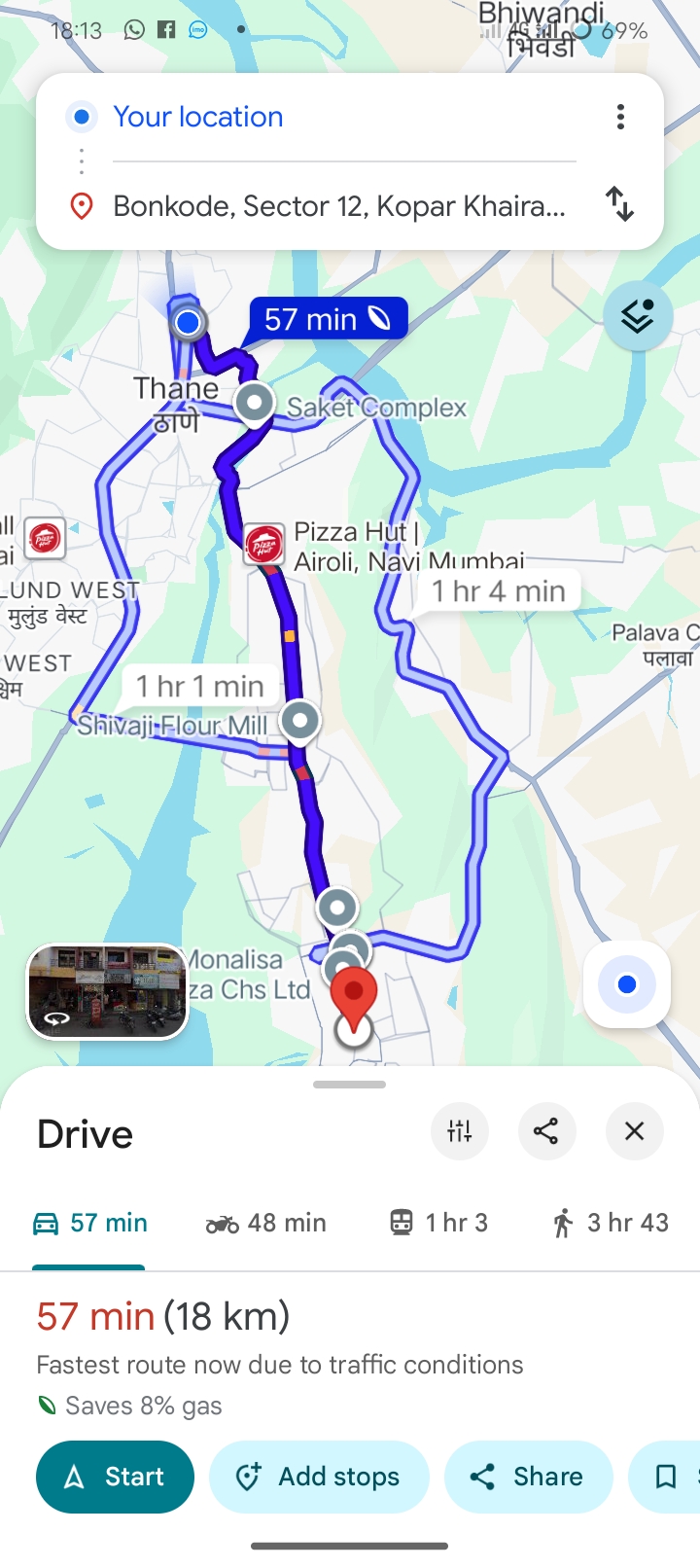Open the Street View thumbnail

pyautogui.click(x=107, y=991)
